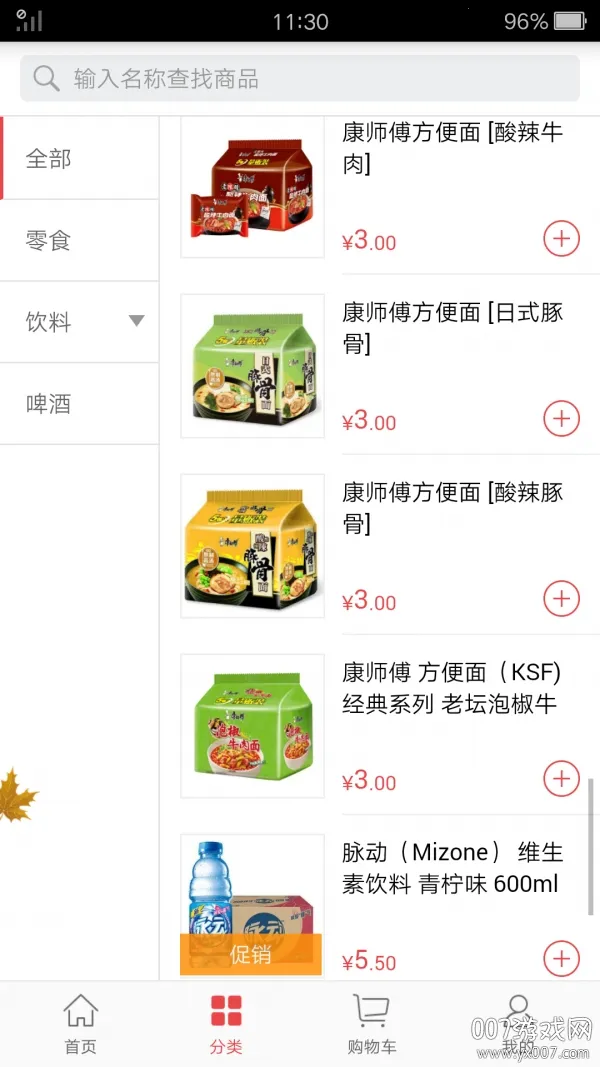This screenshot has height=1067, width=600.
Task: Select the 啤酒 category
Action: pos(79,404)
